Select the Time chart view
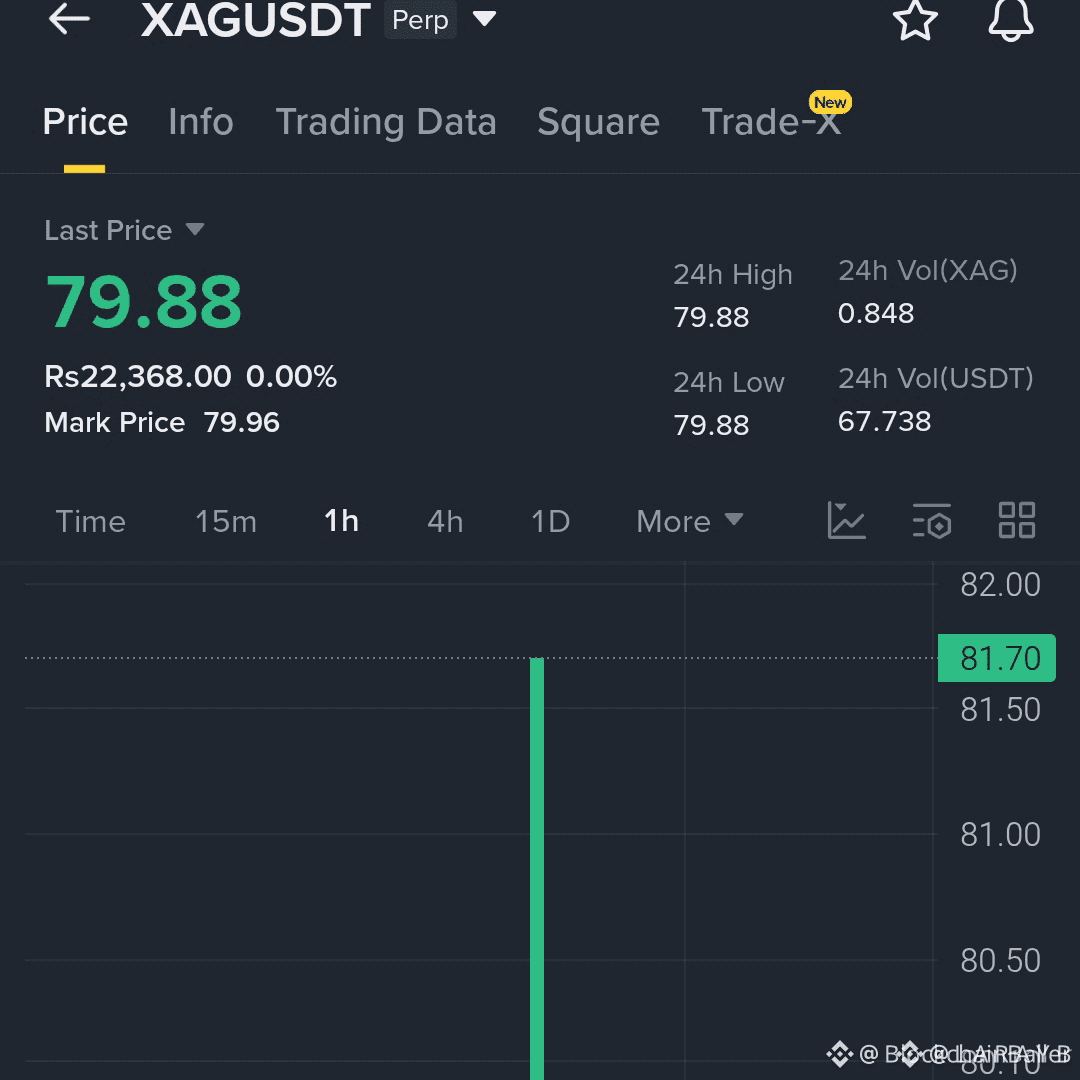Viewport: 1080px width, 1080px height. tap(90, 521)
